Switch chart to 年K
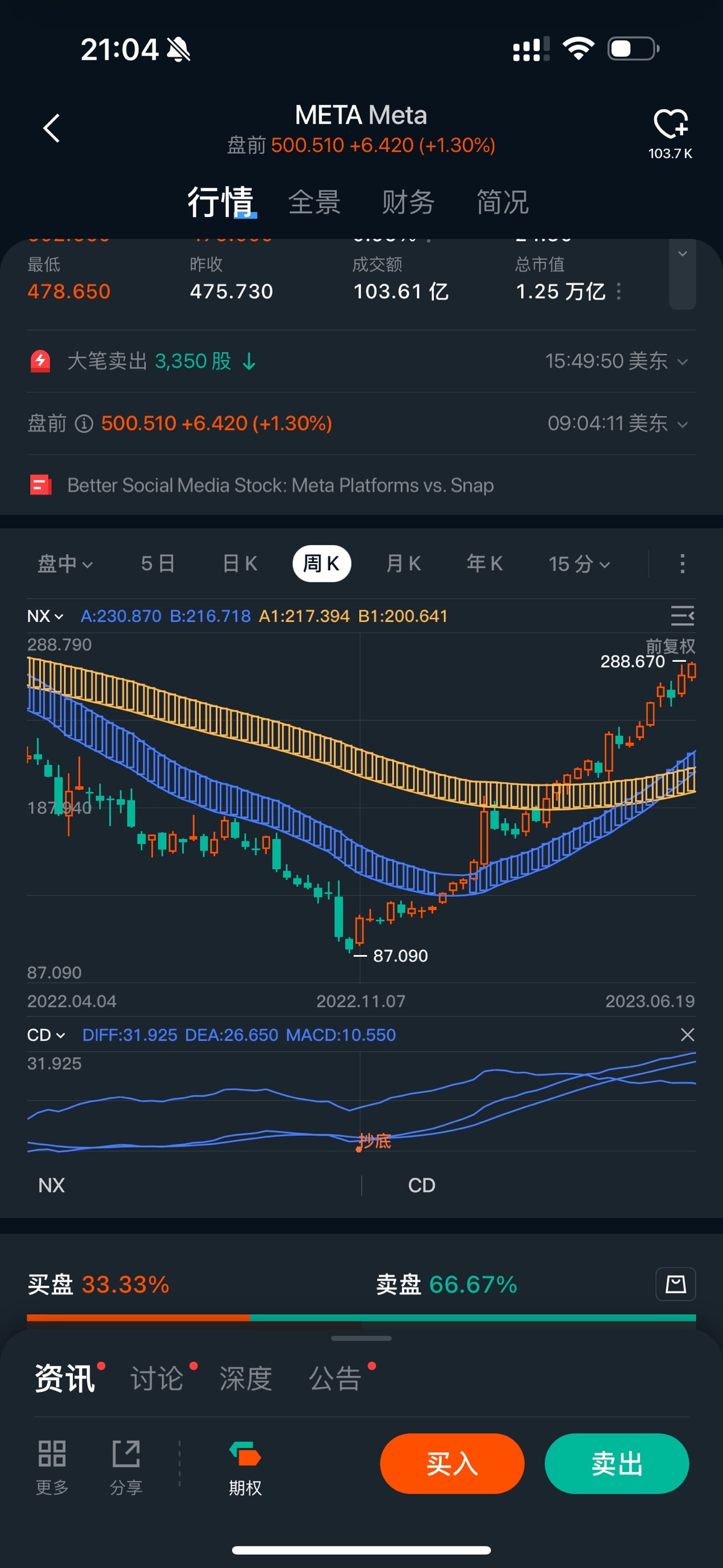723x1568 pixels. point(484,564)
